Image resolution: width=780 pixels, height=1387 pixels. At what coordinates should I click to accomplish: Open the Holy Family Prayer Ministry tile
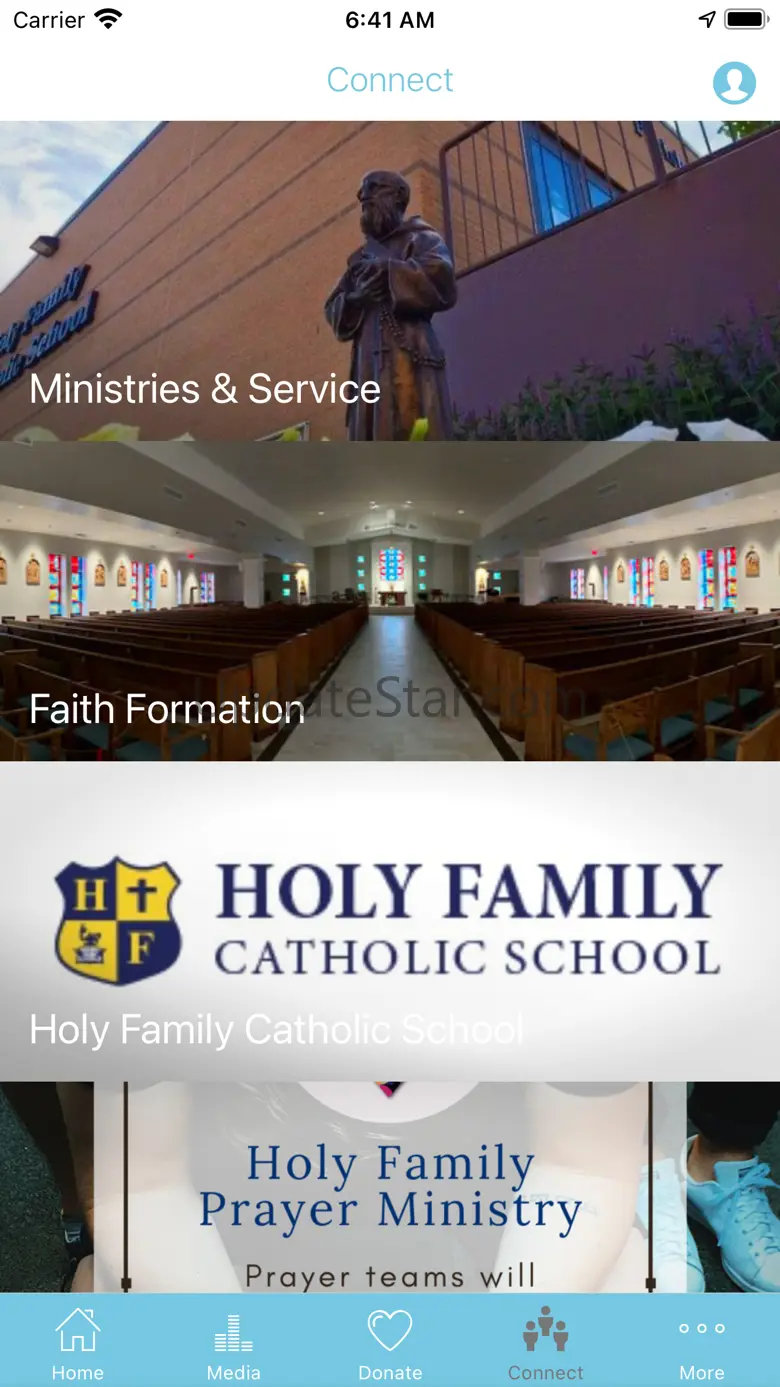pyautogui.click(x=390, y=1187)
